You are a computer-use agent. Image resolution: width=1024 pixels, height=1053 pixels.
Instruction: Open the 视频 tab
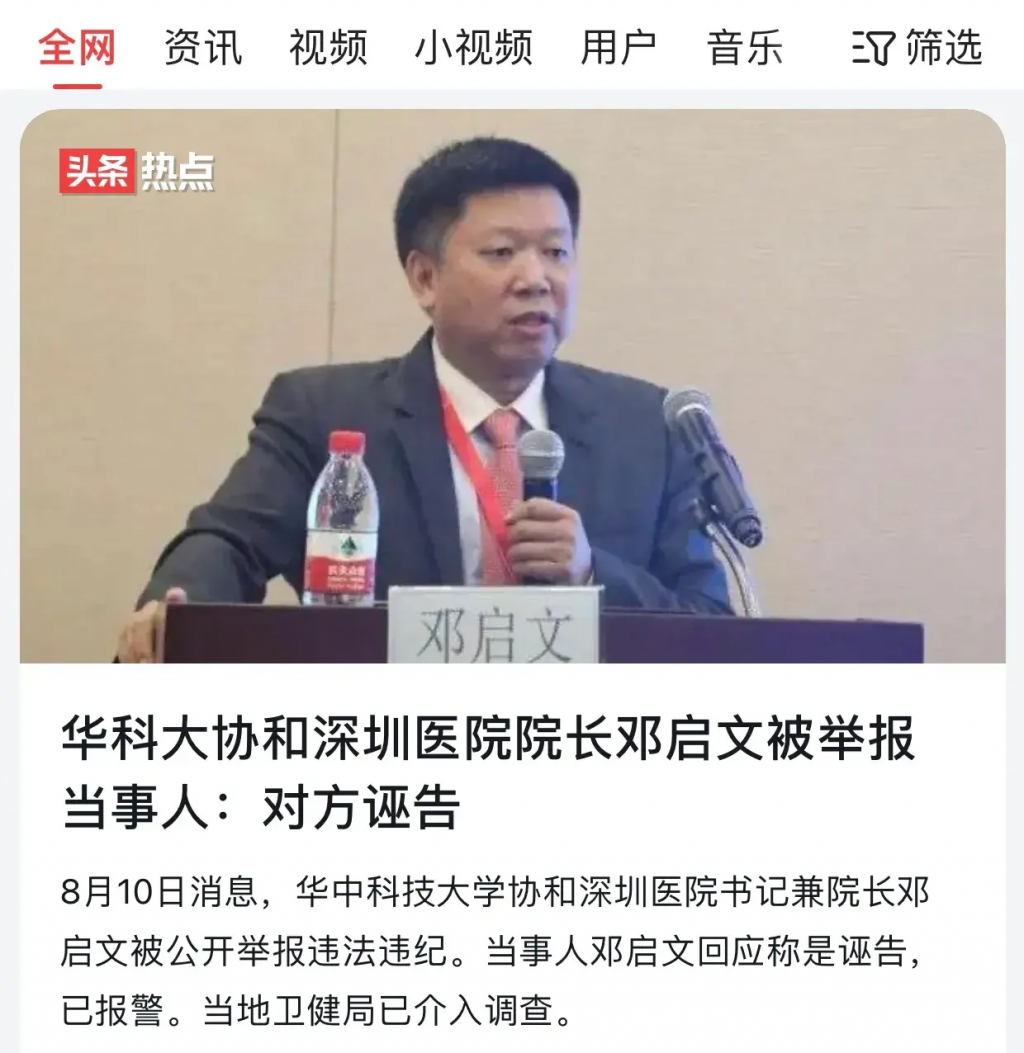(328, 48)
